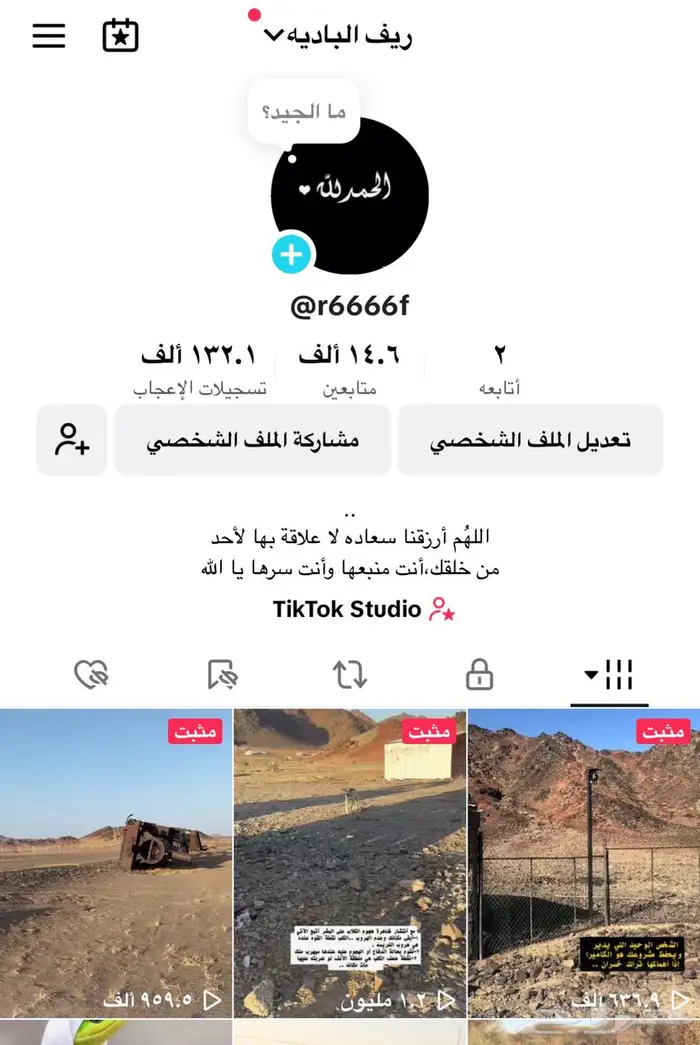
Task: Tap تعديل الملف الشخصي button
Action: 530,441
